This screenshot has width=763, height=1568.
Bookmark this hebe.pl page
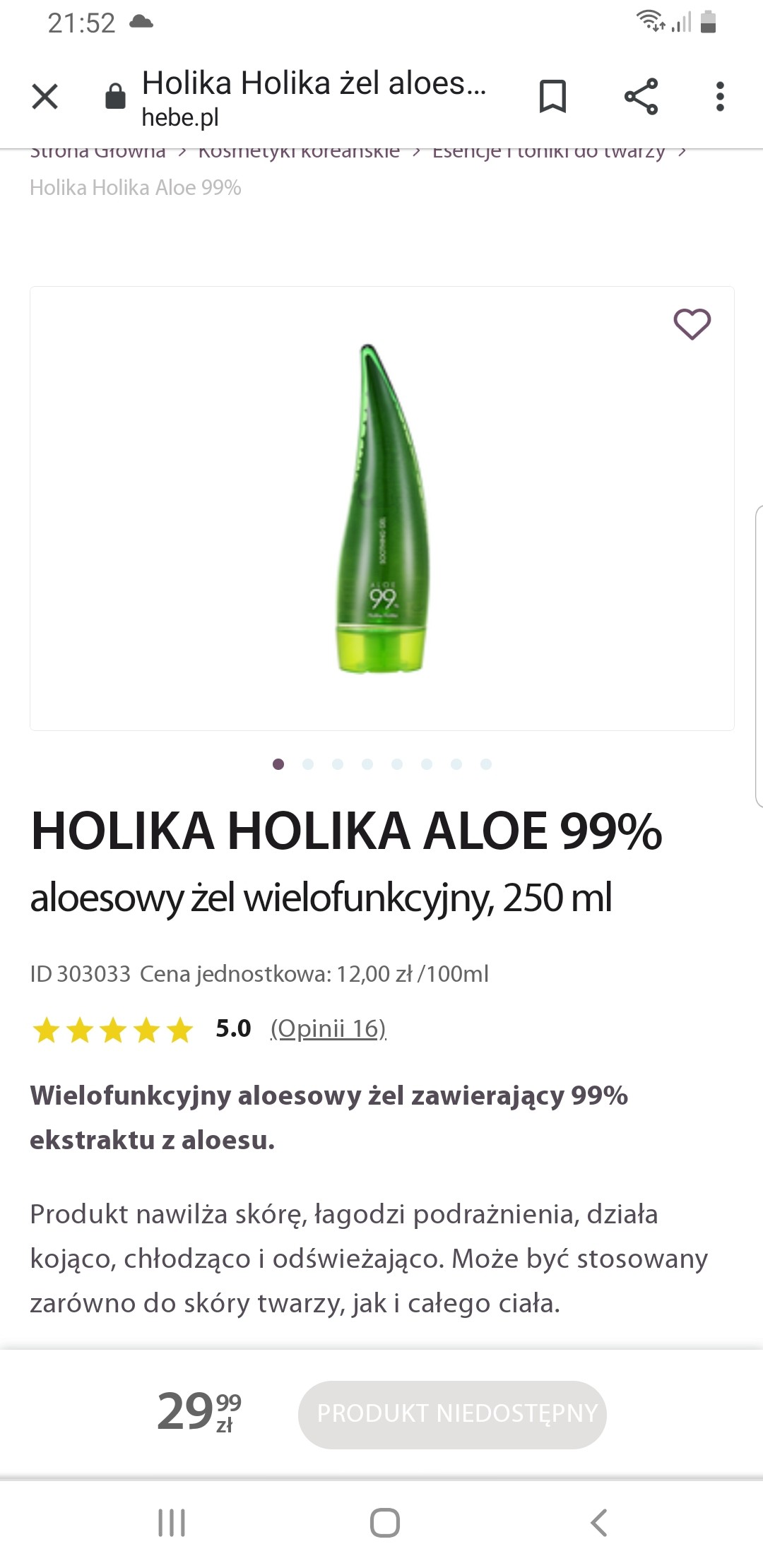pyautogui.click(x=552, y=97)
